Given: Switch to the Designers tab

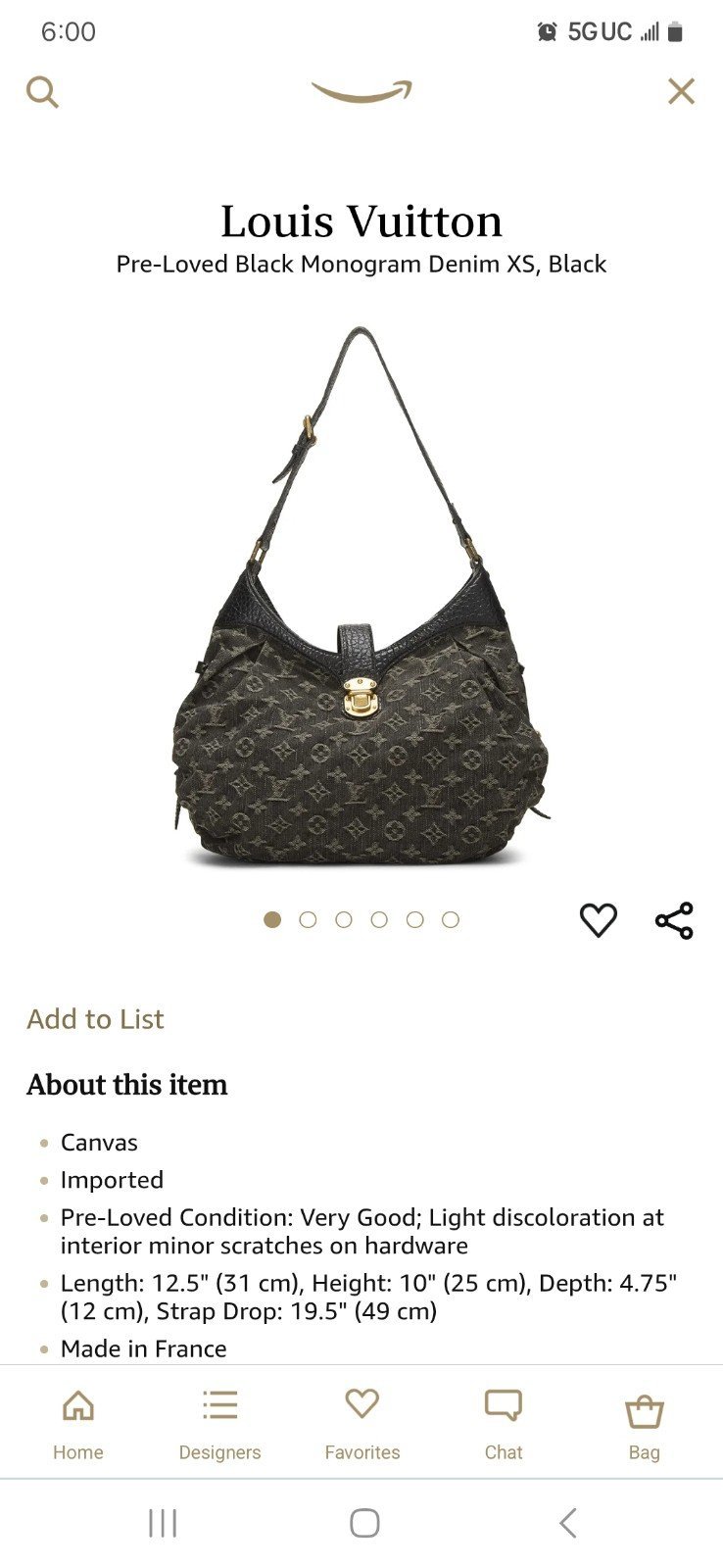Looking at the screenshot, I should pyautogui.click(x=219, y=1425).
